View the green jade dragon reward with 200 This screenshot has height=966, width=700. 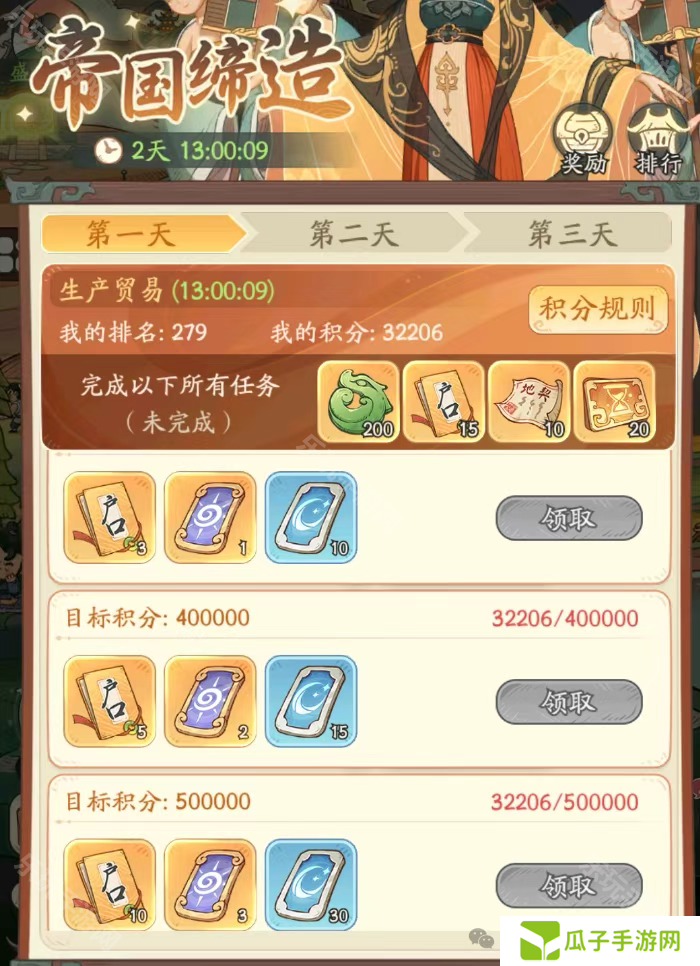point(358,402)
